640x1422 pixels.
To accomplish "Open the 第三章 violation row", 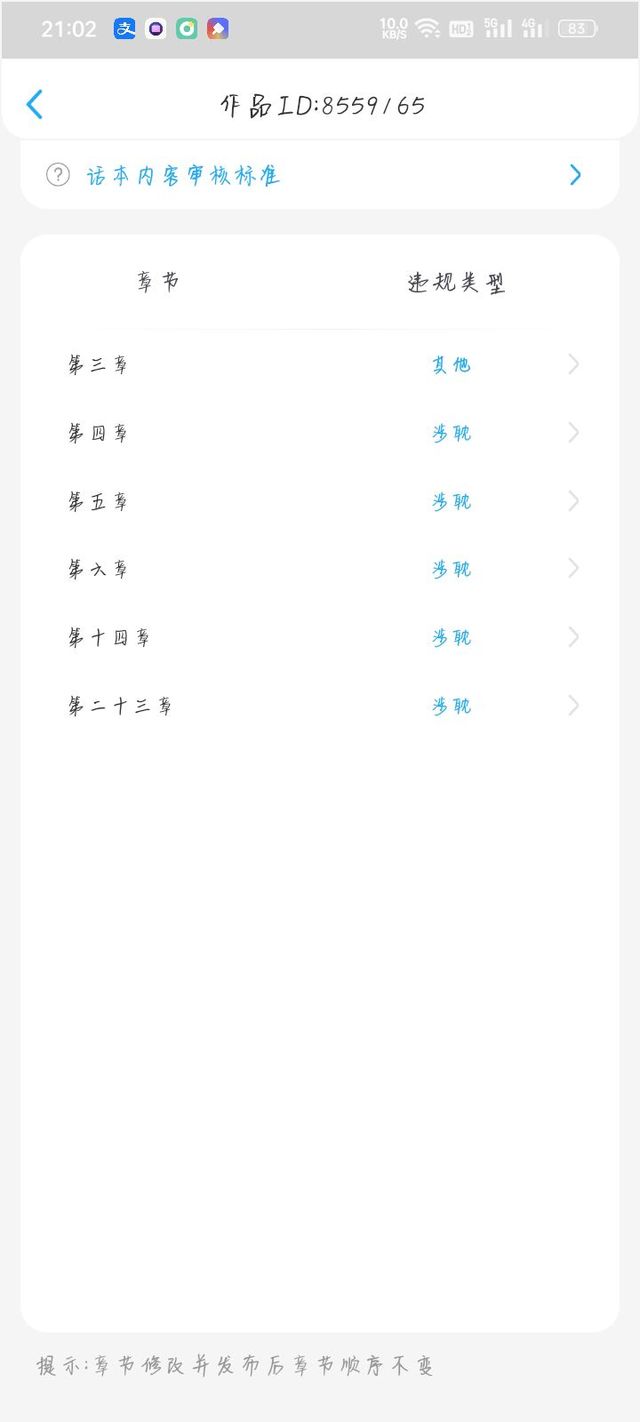I will pyautogui.click(x=320, y=365).
